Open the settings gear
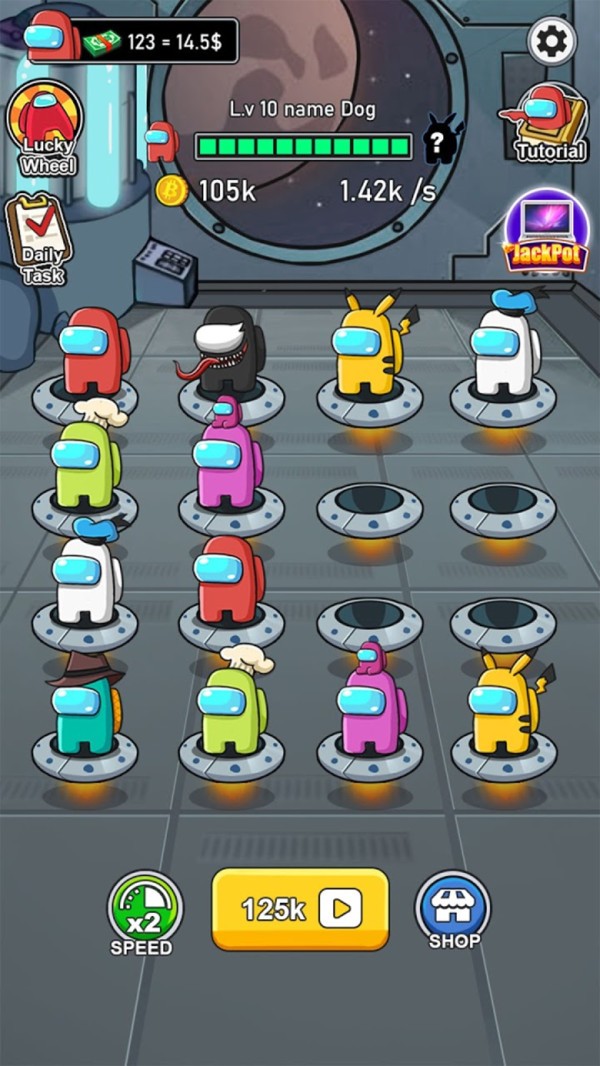 pos(552,41)
